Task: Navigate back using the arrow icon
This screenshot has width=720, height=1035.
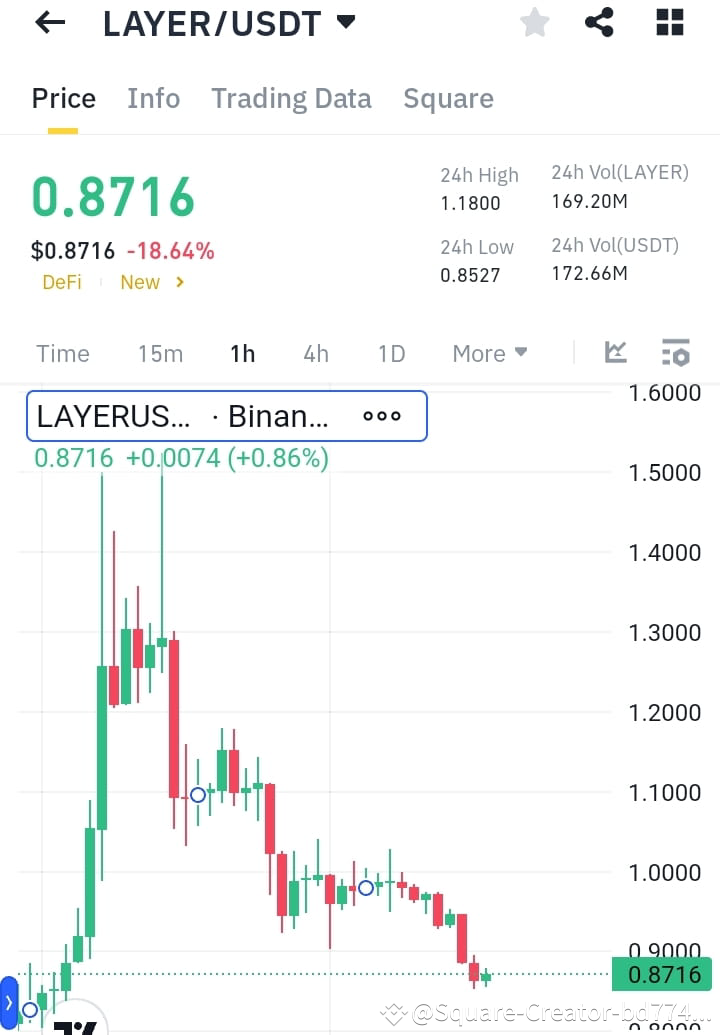Action: [x=48, y=22]
